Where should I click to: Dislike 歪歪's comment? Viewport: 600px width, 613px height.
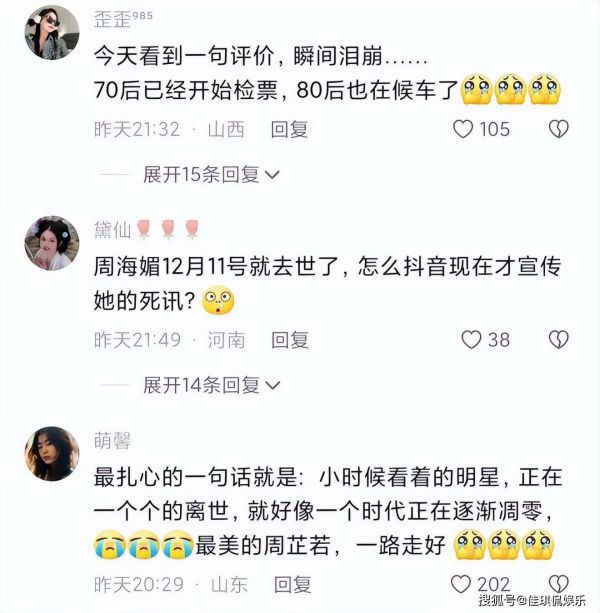click(x=560, y=129)
